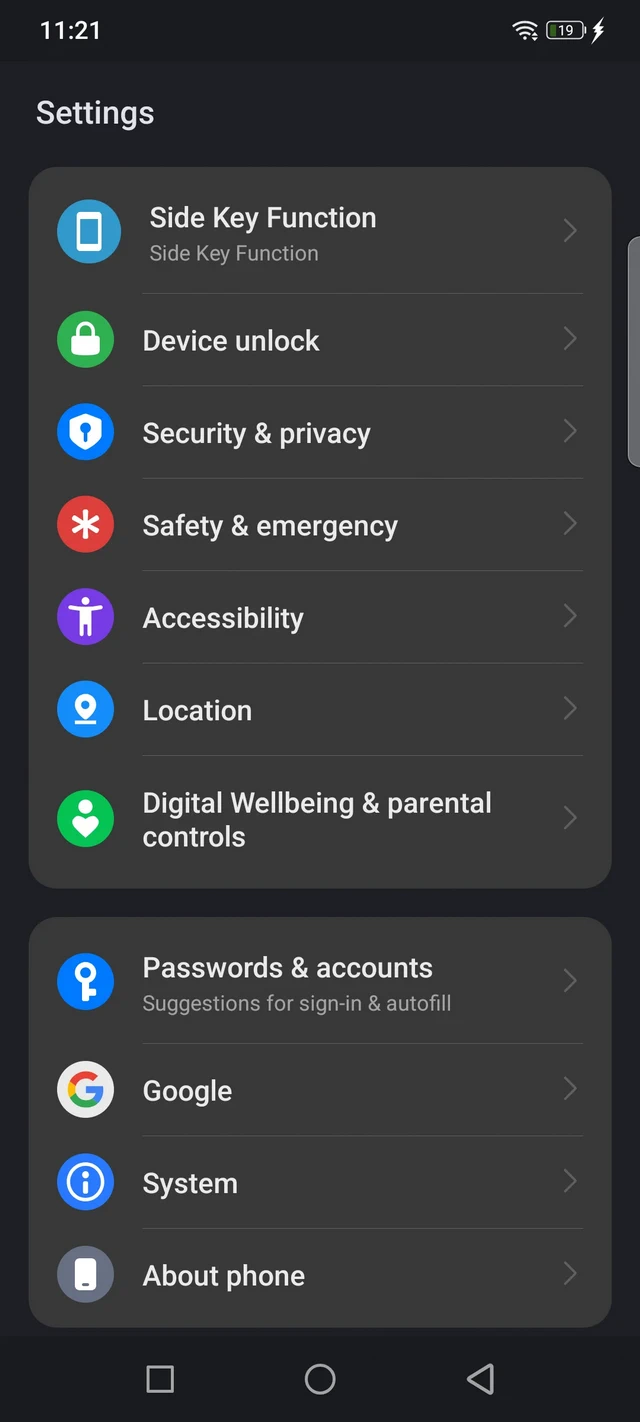This screenshot has width=640, height=1422.
Task: Open the recent apps view
Action: tap(160, 1379)
